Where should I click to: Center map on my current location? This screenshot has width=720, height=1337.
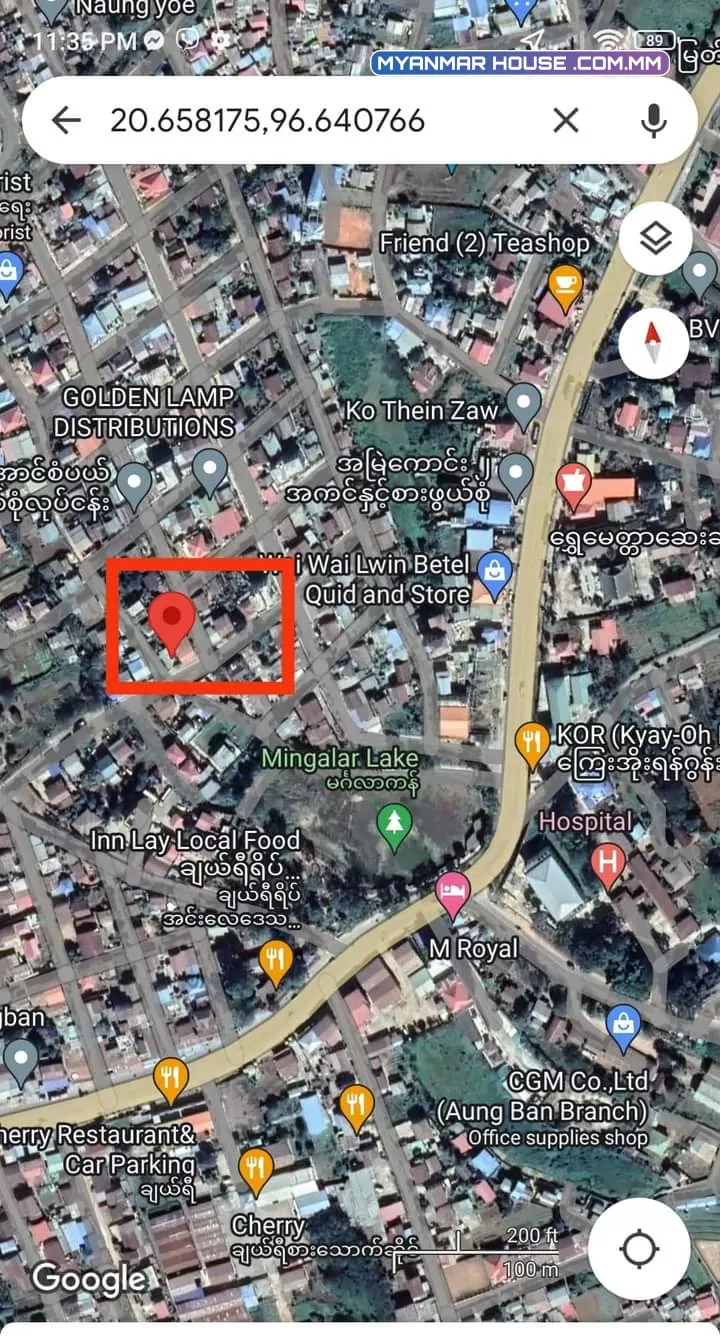point(639,1249)
